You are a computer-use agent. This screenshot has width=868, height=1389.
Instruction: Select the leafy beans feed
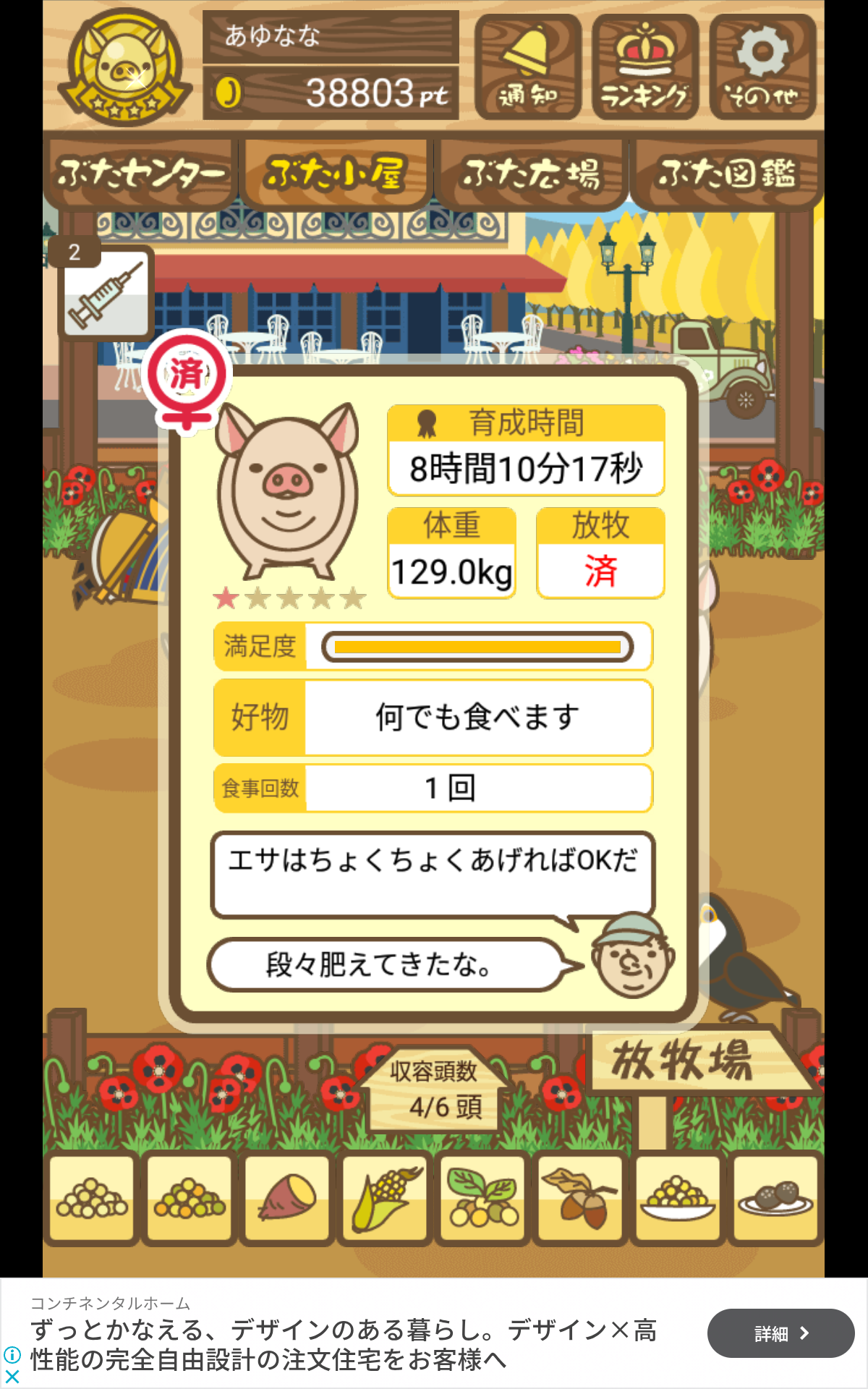(482, 1199)
